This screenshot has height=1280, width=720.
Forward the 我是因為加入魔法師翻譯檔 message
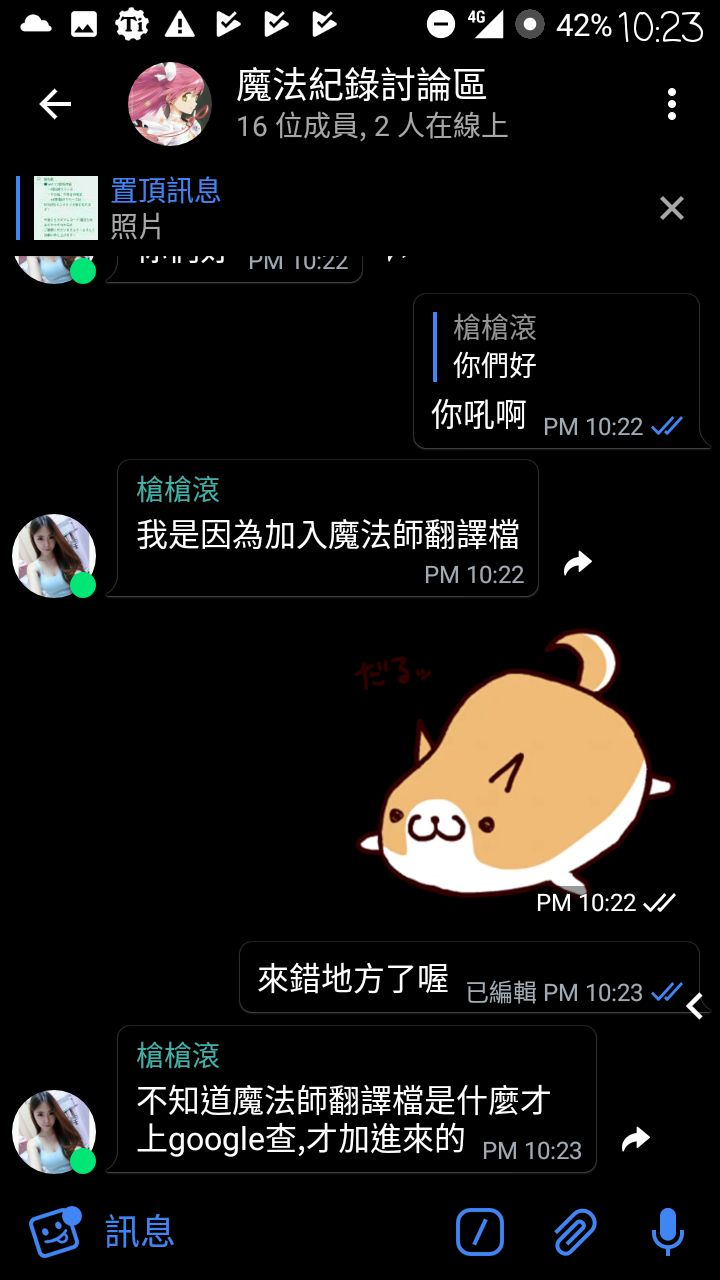pyautogui.click(x=578, y=564)
